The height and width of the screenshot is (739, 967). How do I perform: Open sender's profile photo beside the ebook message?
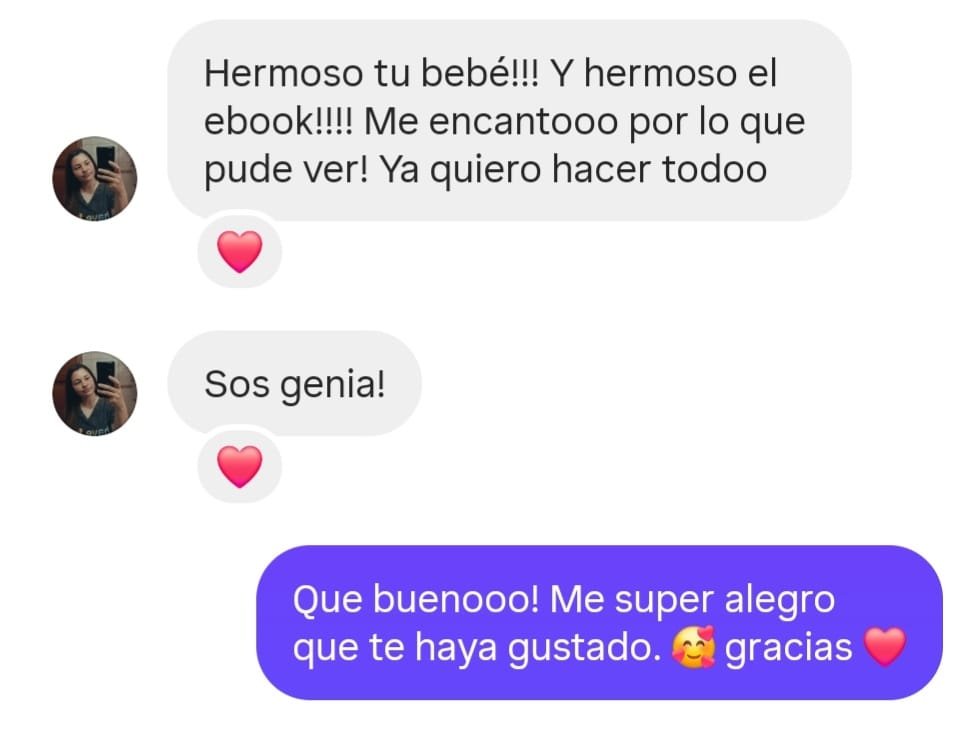click(x=94, y=179)
